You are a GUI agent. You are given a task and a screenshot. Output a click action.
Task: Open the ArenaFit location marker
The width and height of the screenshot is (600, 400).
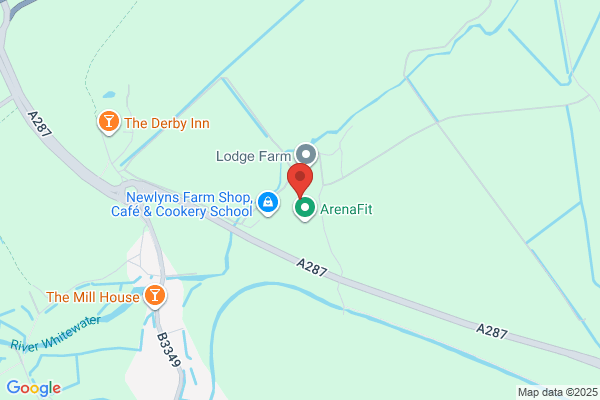tap(305, 208)
